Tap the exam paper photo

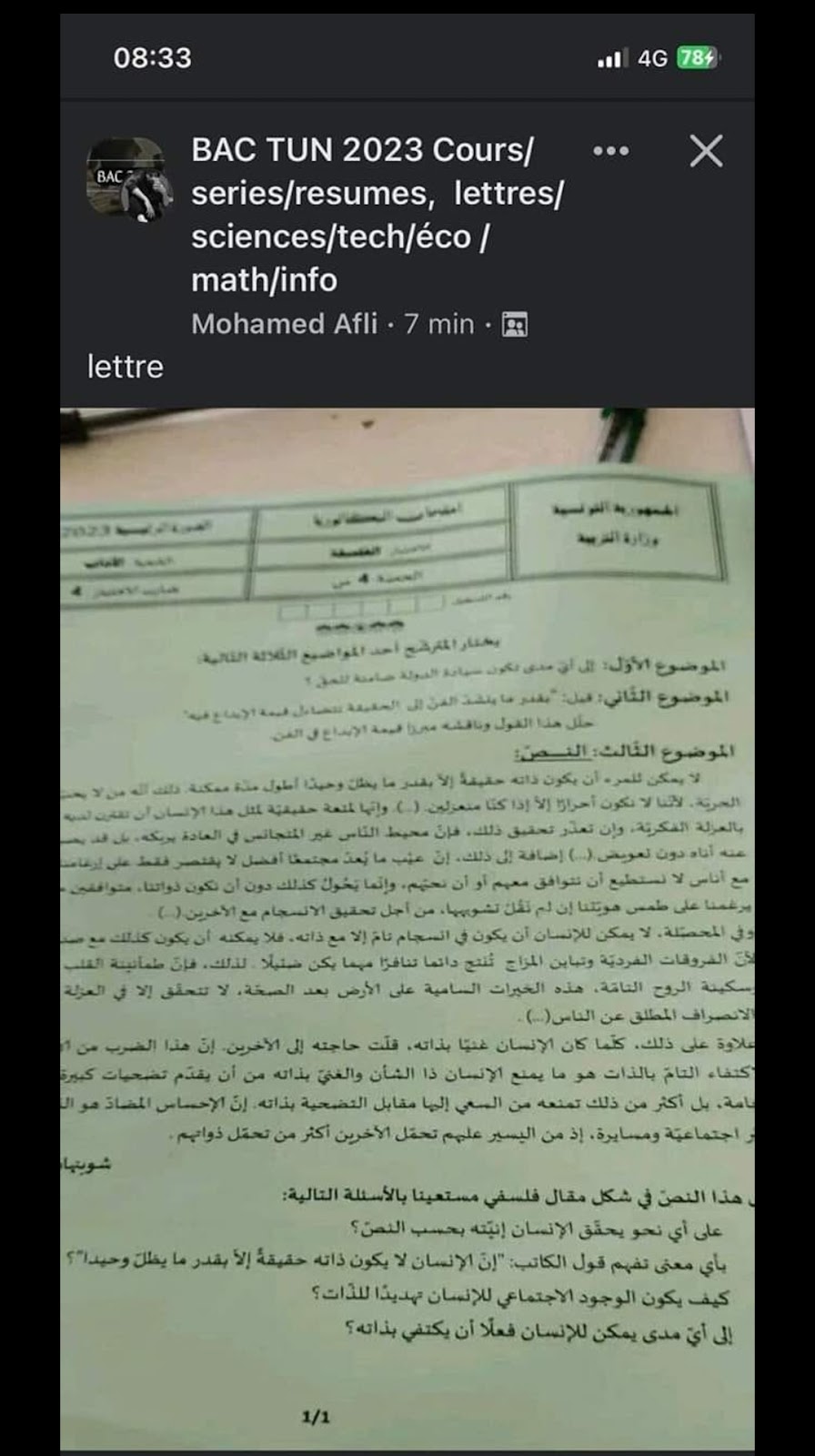click(x=407, y=928)
